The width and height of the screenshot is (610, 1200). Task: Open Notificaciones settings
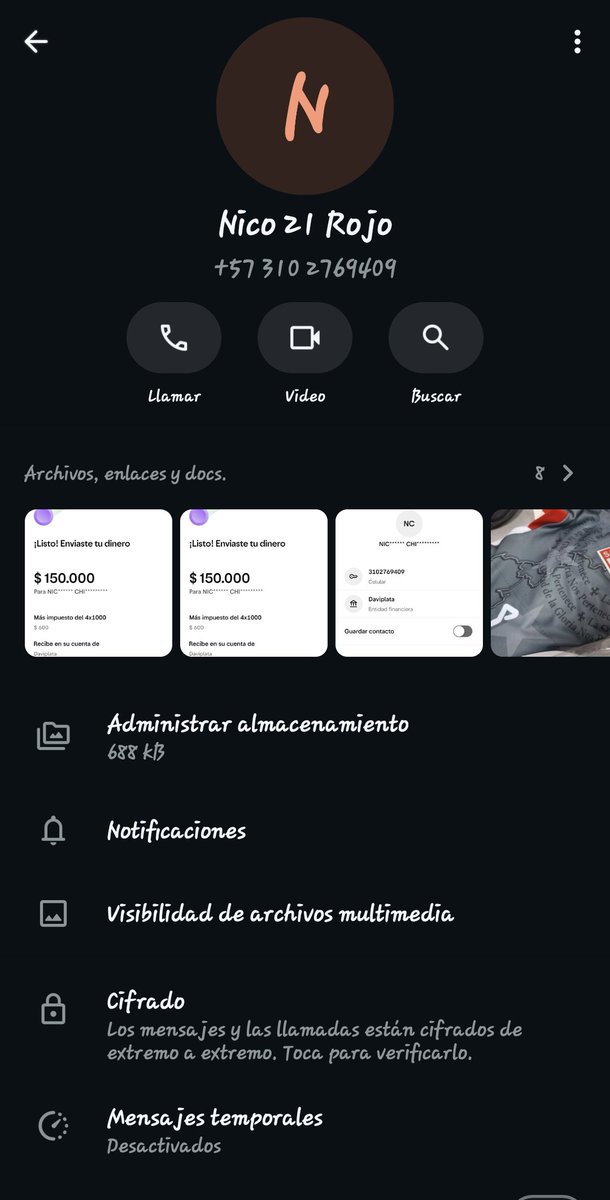coord(305,830)
